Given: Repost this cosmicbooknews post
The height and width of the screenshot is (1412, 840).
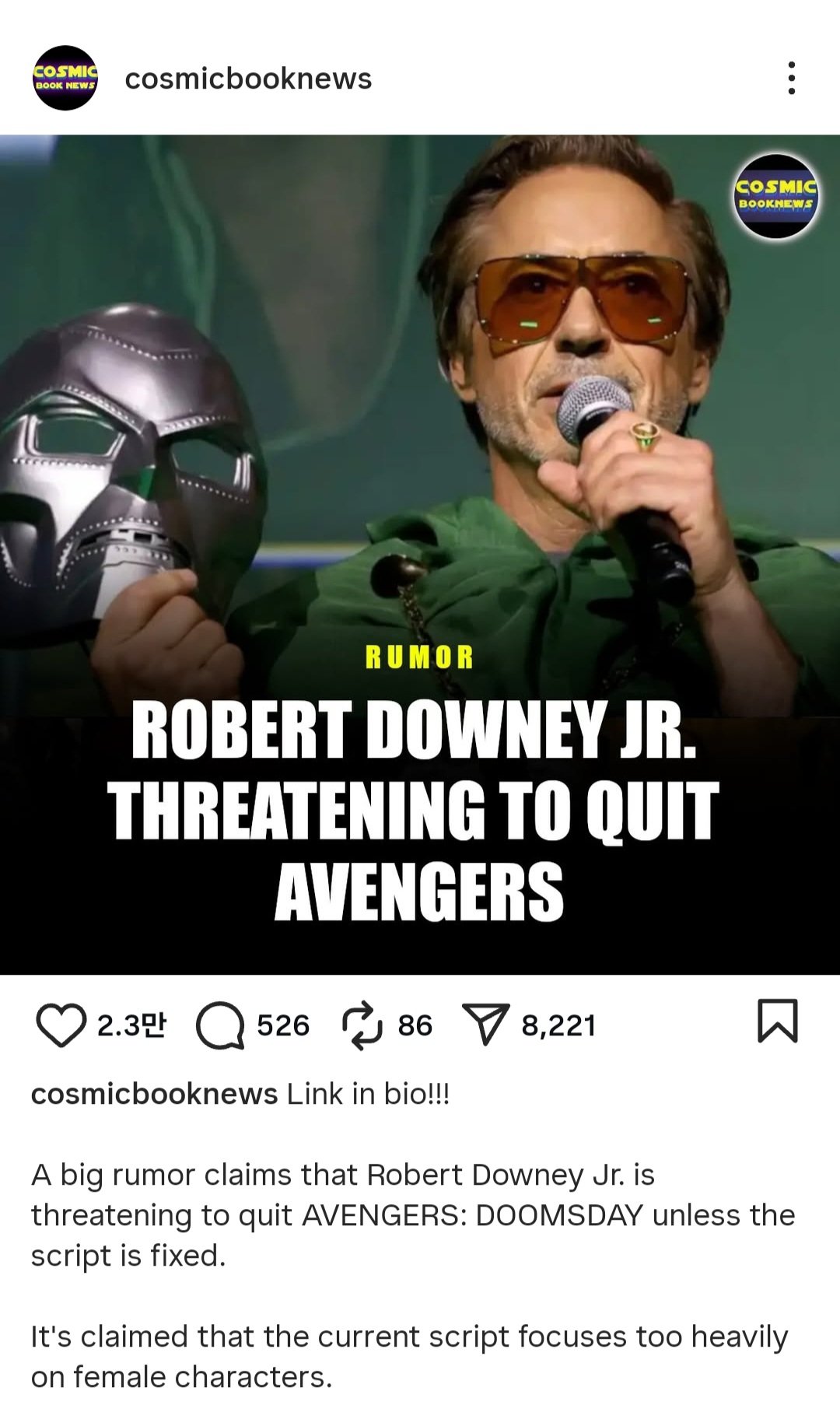Looking at the screenshot, I should (362, 1025).
